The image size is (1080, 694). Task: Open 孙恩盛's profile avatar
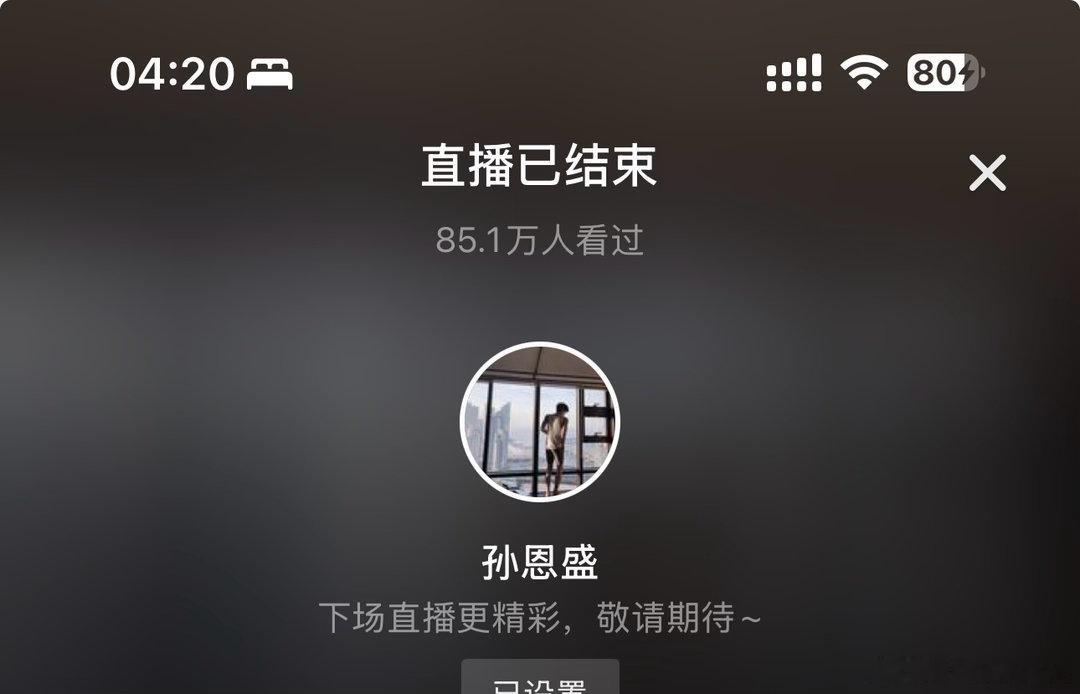tap(539, 421)
